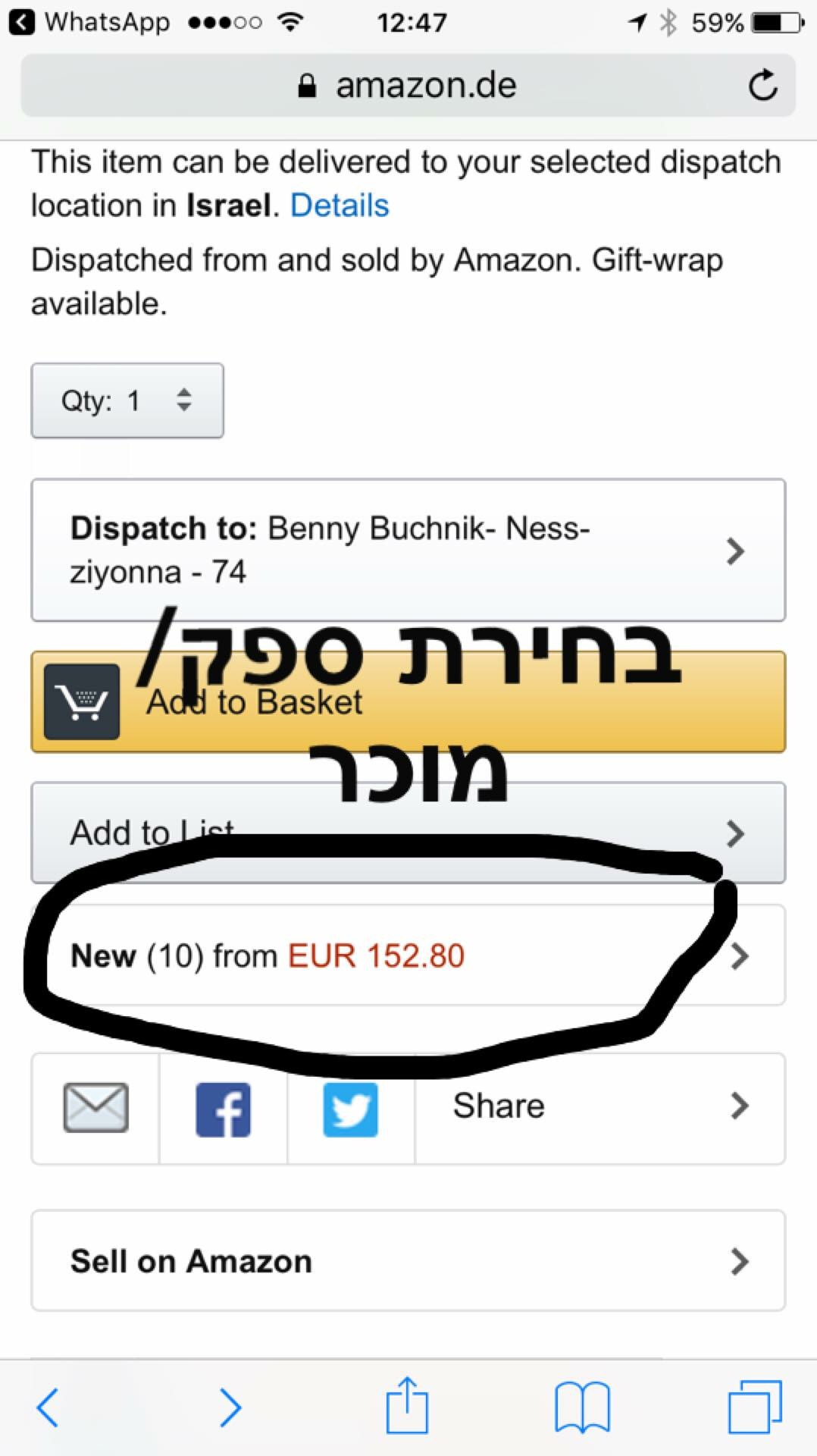Open the Qty quantity dropdown
The width and height of the screenshot is (817, 1456).
pyautogui.click(x=127, y=400)
